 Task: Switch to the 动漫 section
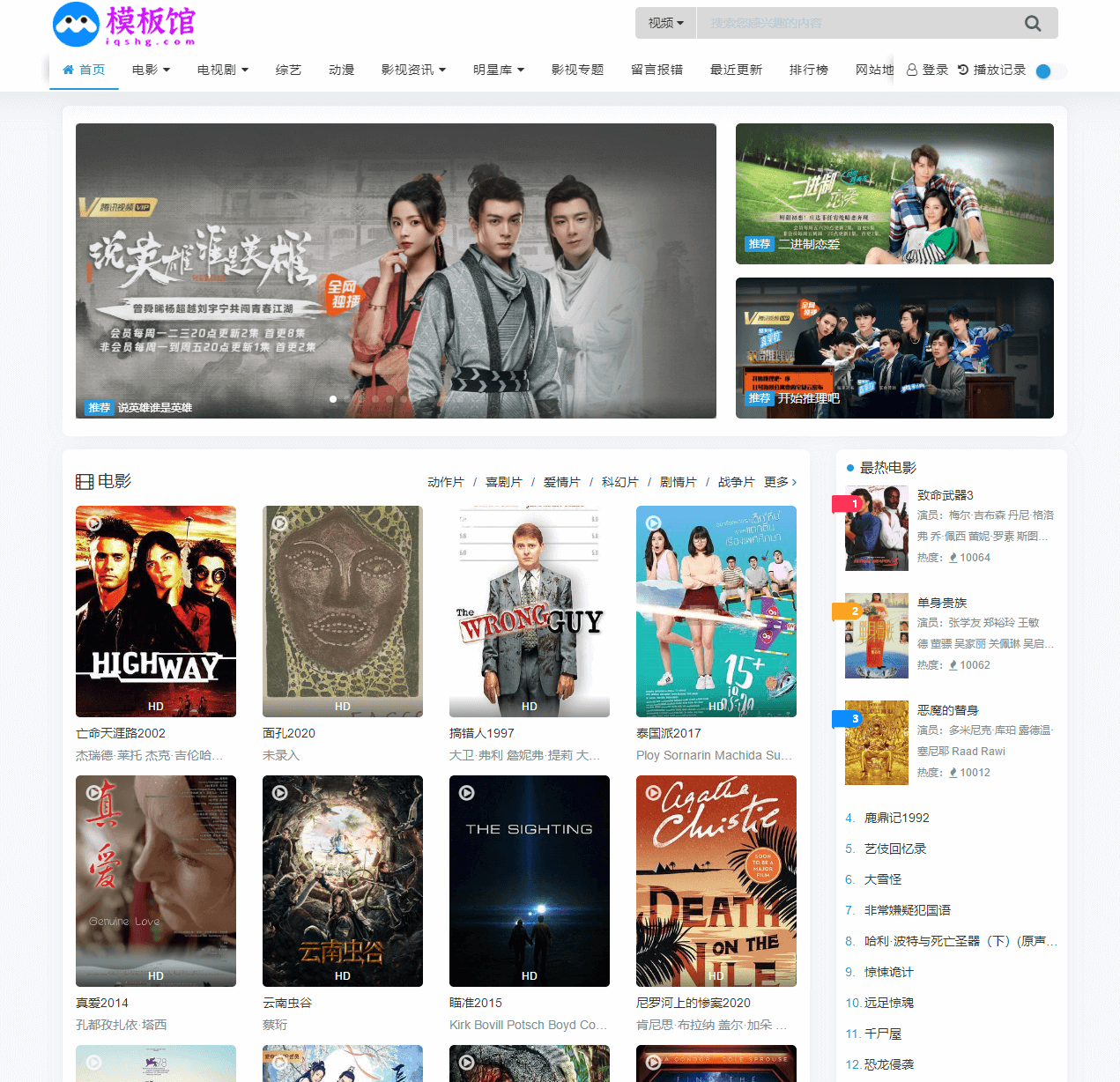click(x=341, y=70)
